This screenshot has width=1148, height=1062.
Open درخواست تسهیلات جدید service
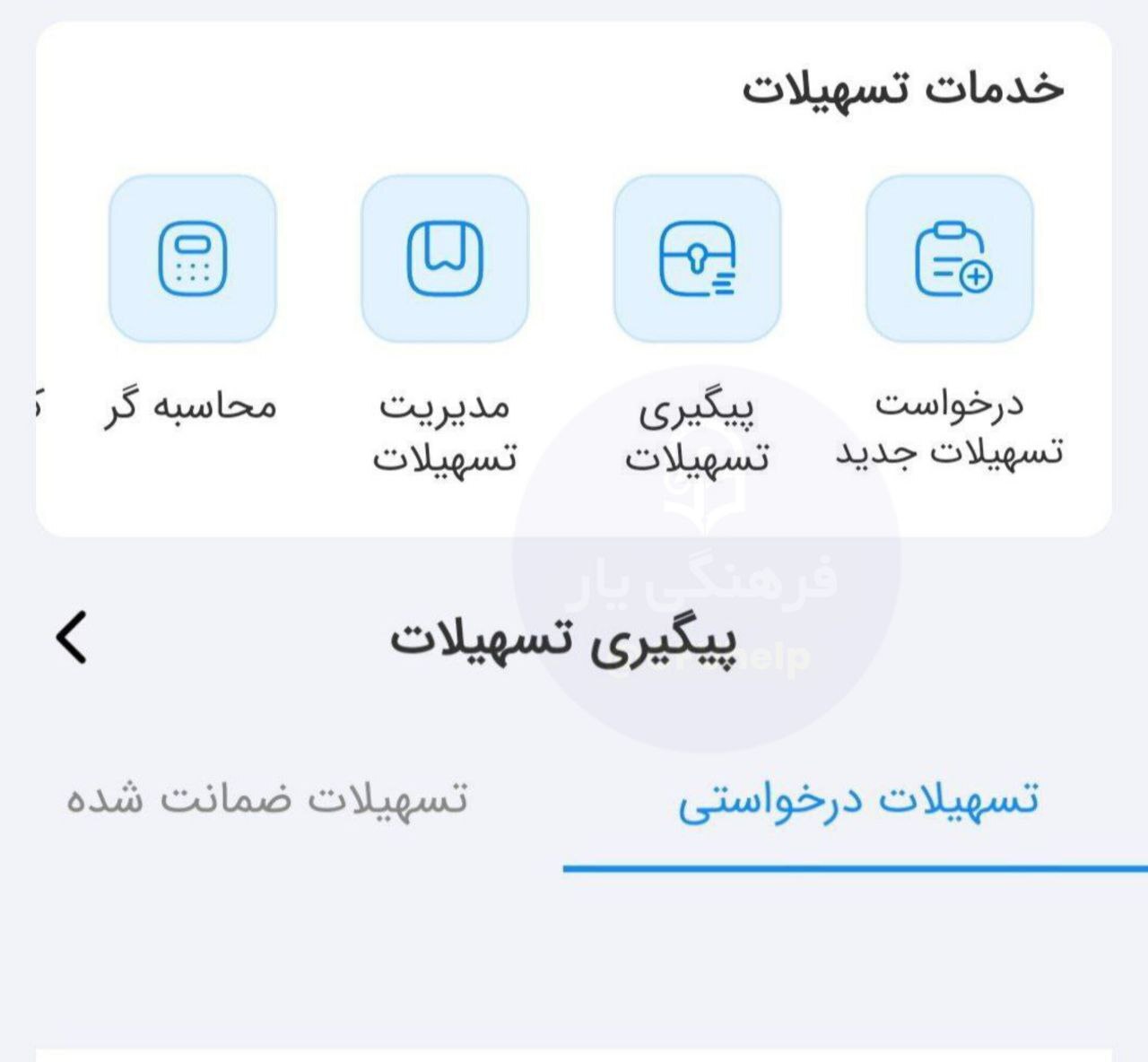[949, 258]
